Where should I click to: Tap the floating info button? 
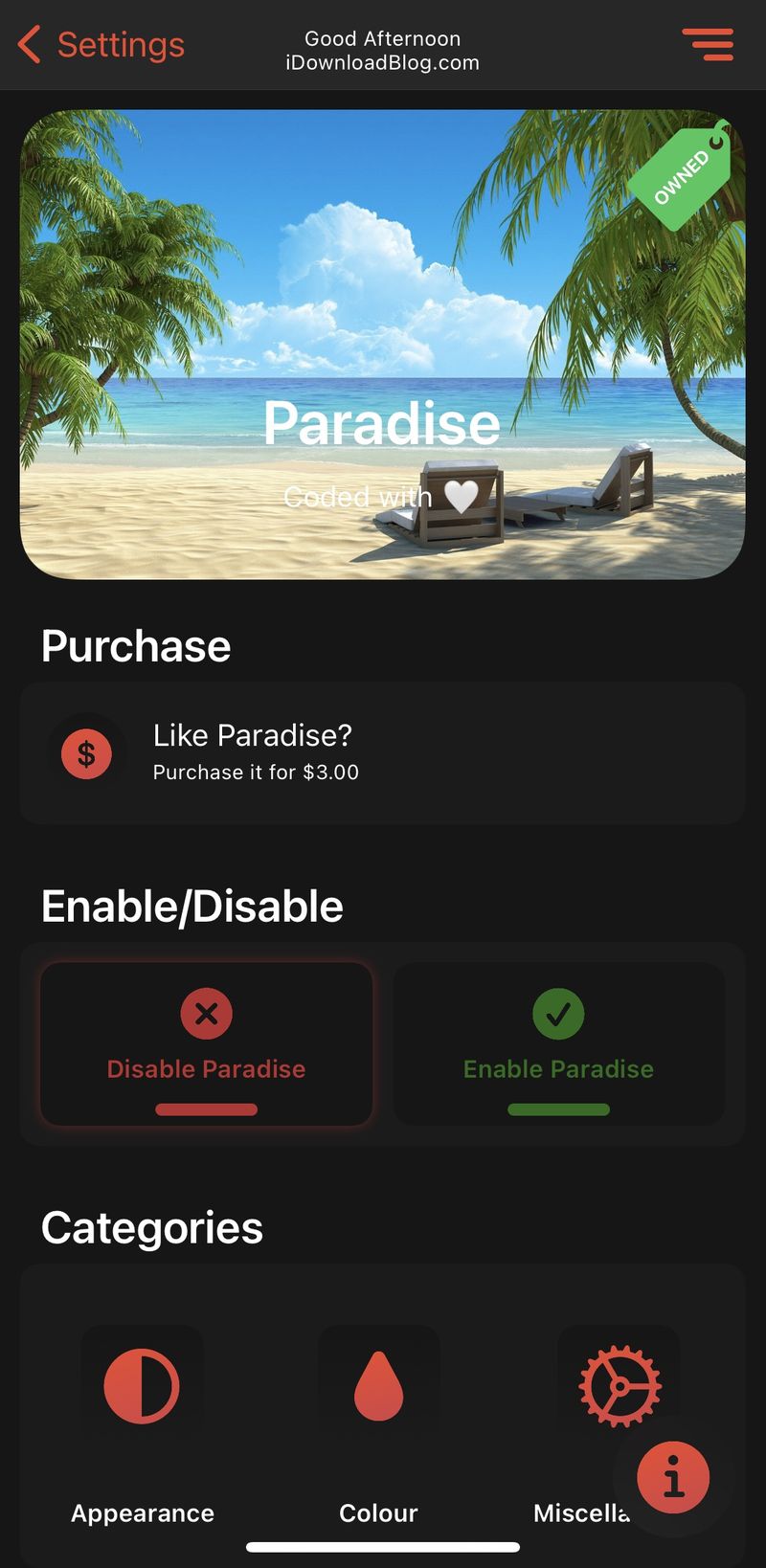(x=673, y=1477)
